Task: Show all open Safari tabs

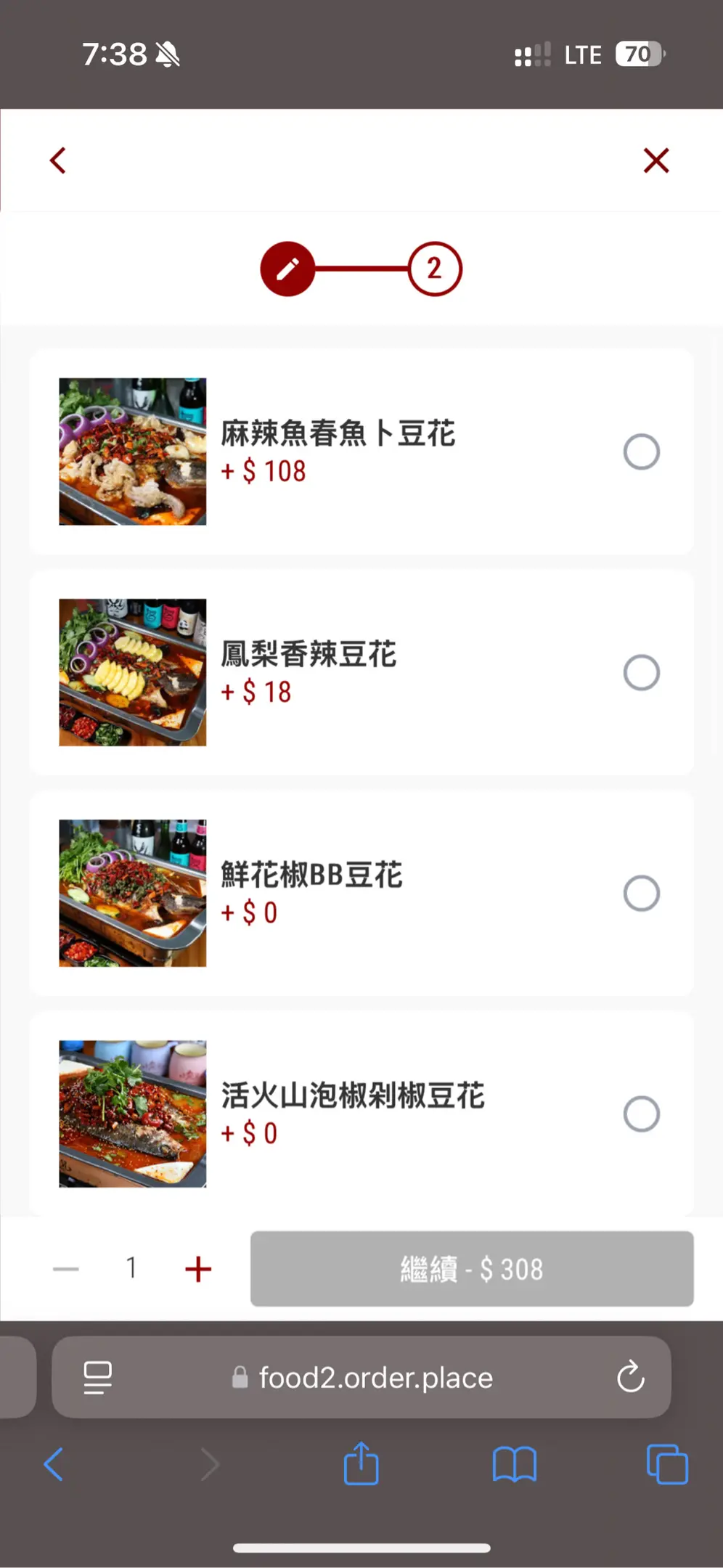Action: 666,1464
